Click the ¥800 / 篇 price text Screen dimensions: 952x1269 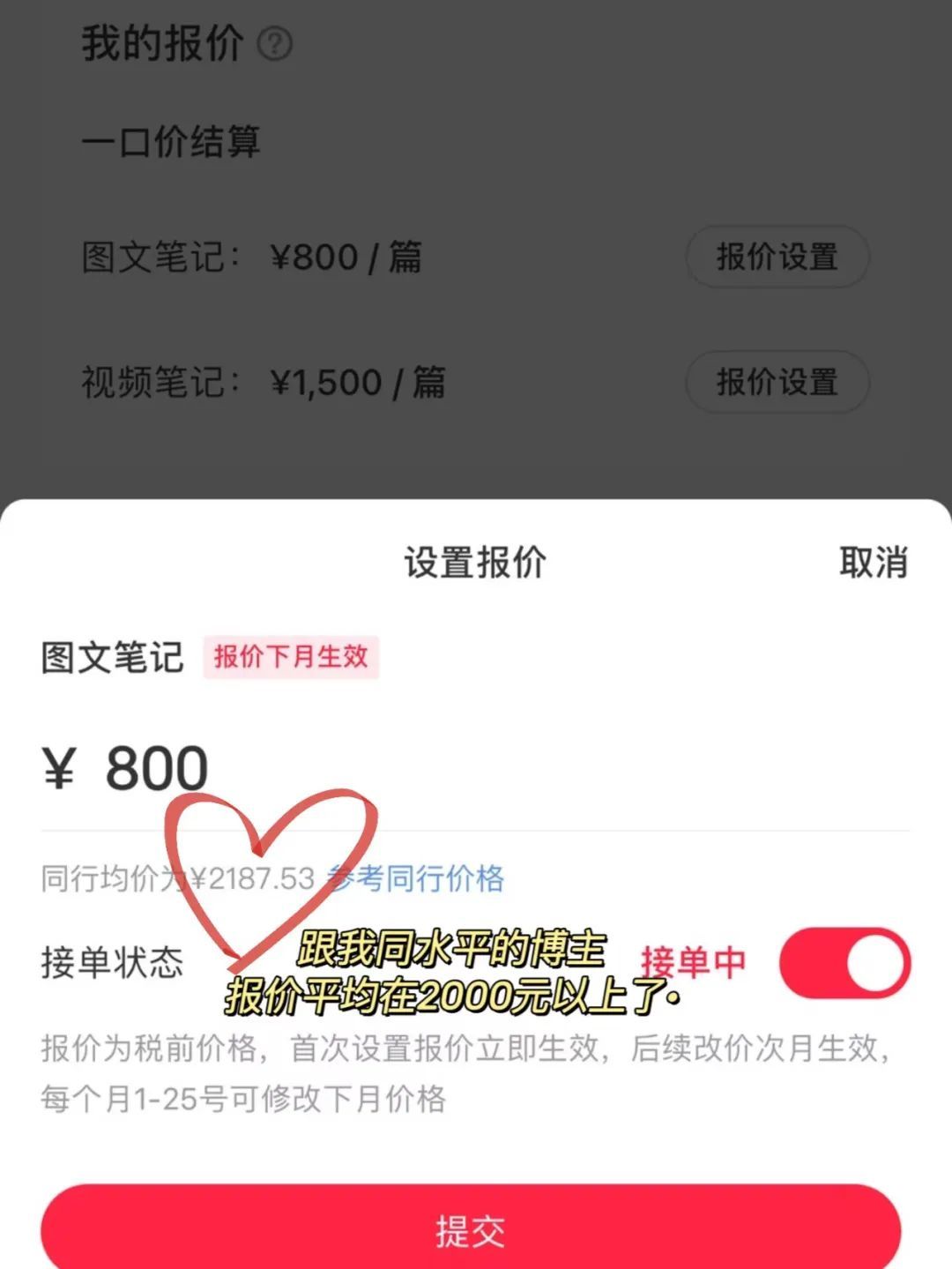[x=344, y=258]
